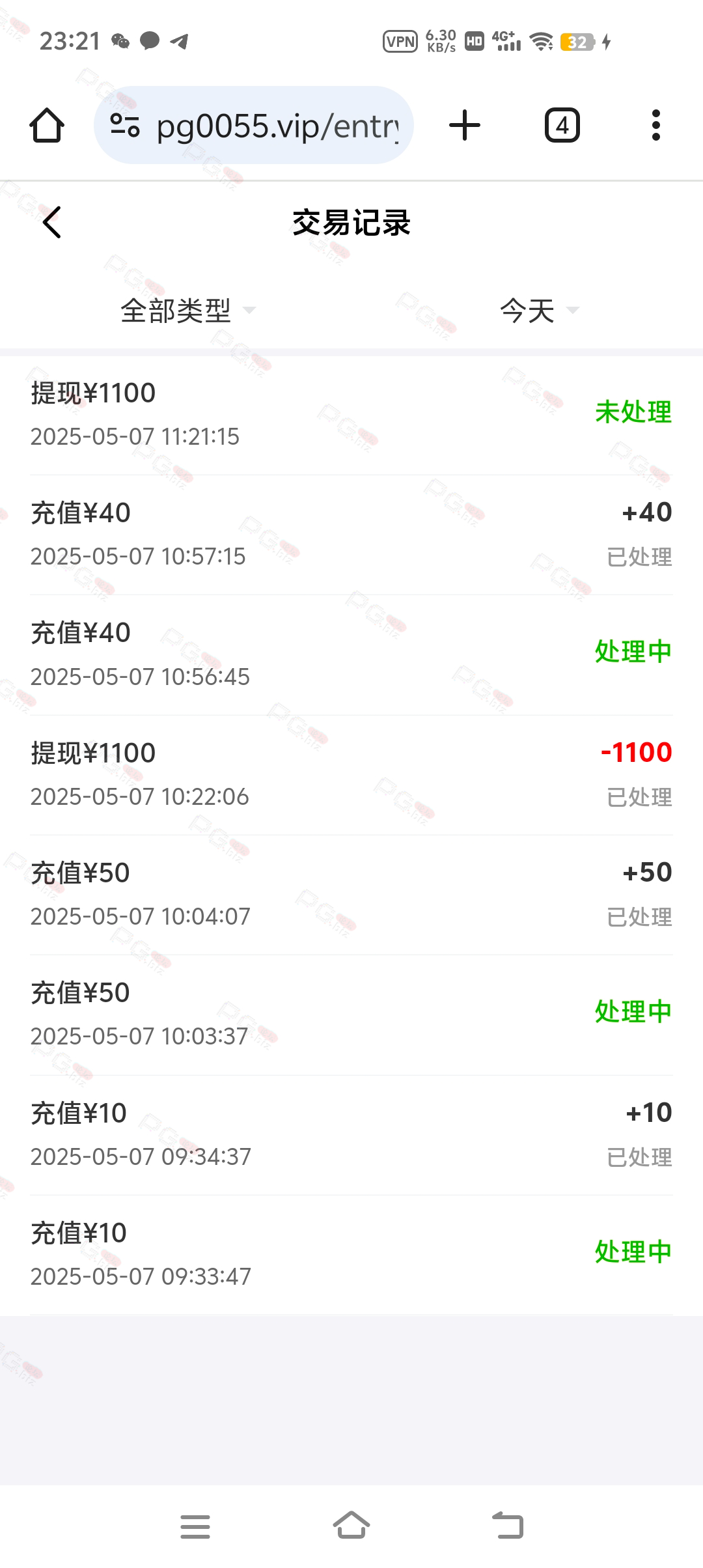The height and width of the screenshot is (1568, 703).
Task: Open the 提现¥1100 record marked 未处理
Action: [351, 415]
